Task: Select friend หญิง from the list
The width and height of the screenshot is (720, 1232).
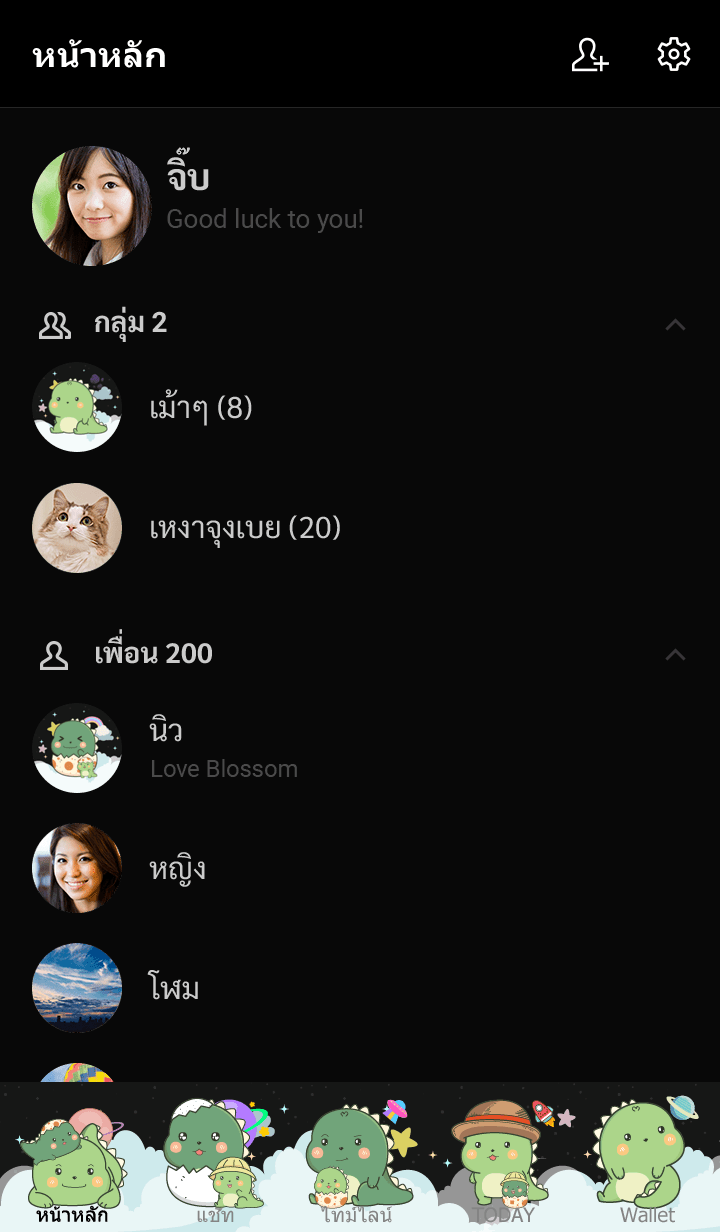Action: coord(178,868)
